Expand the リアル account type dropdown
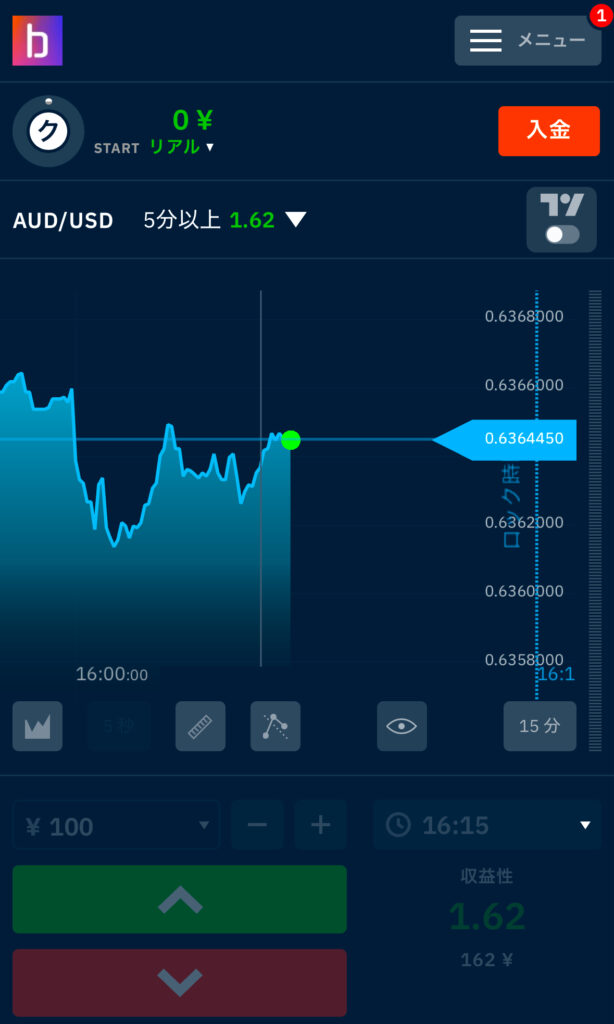The width and height of the screenshot is (614, 1024). [182, 147]
